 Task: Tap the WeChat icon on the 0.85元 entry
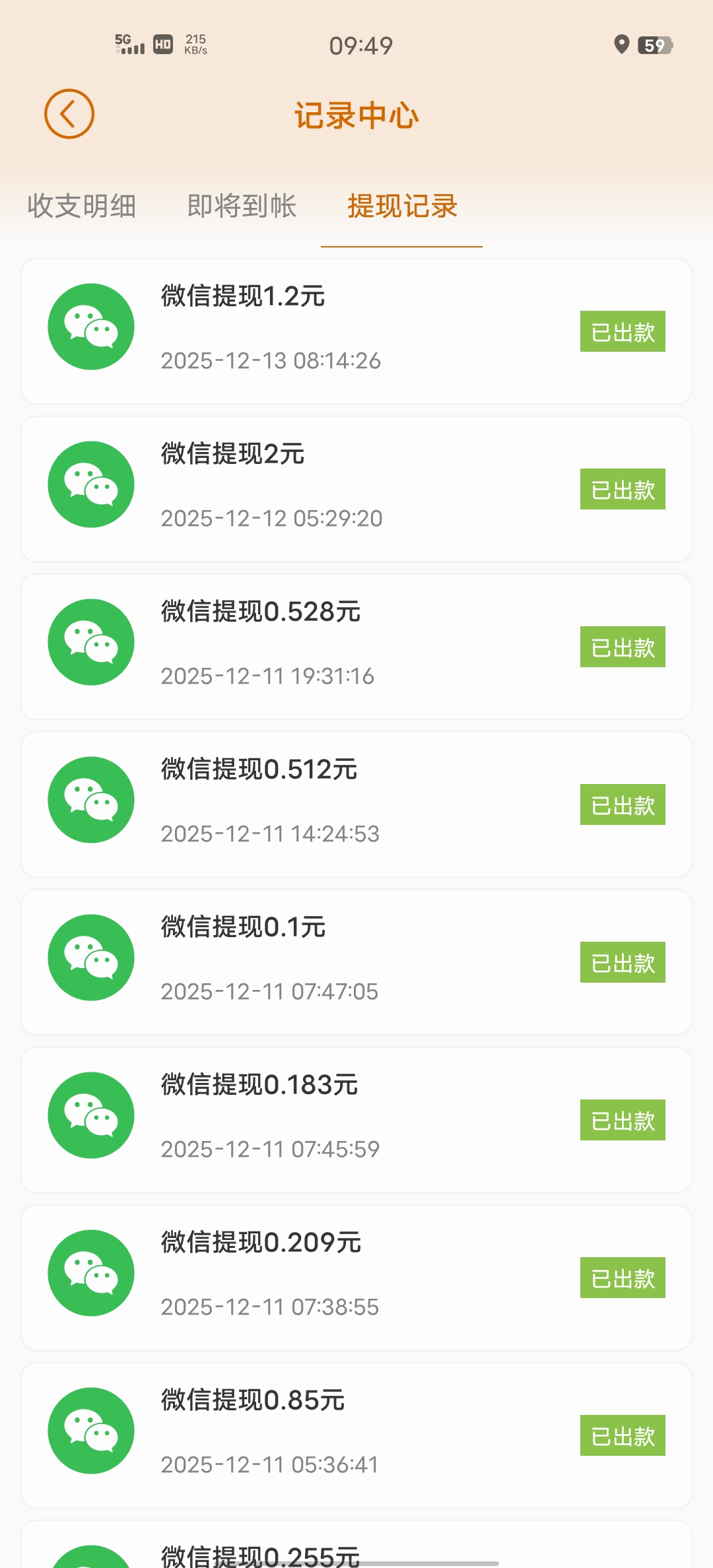[x=90, y=1429]
